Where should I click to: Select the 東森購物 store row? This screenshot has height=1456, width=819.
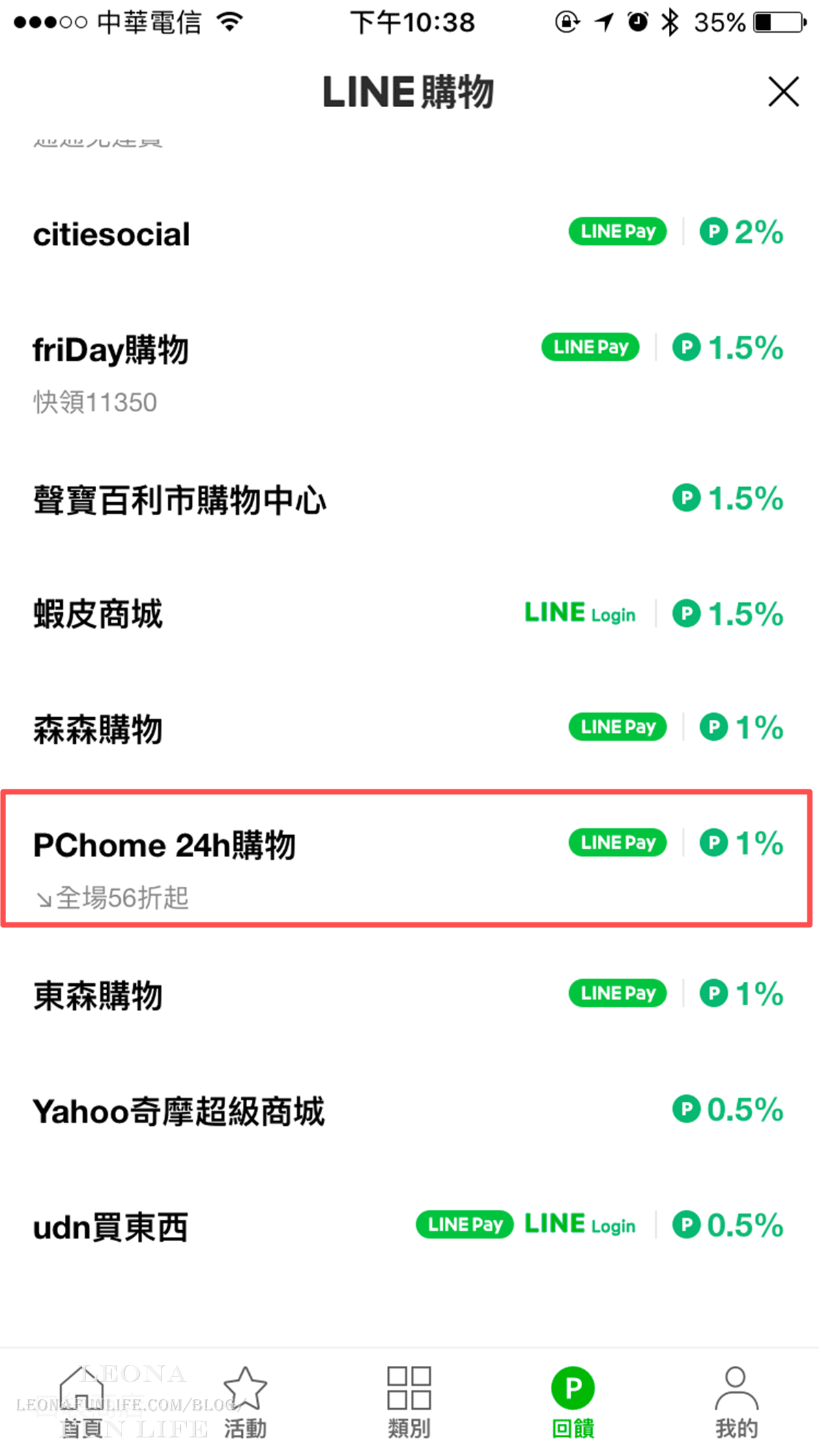98,995
